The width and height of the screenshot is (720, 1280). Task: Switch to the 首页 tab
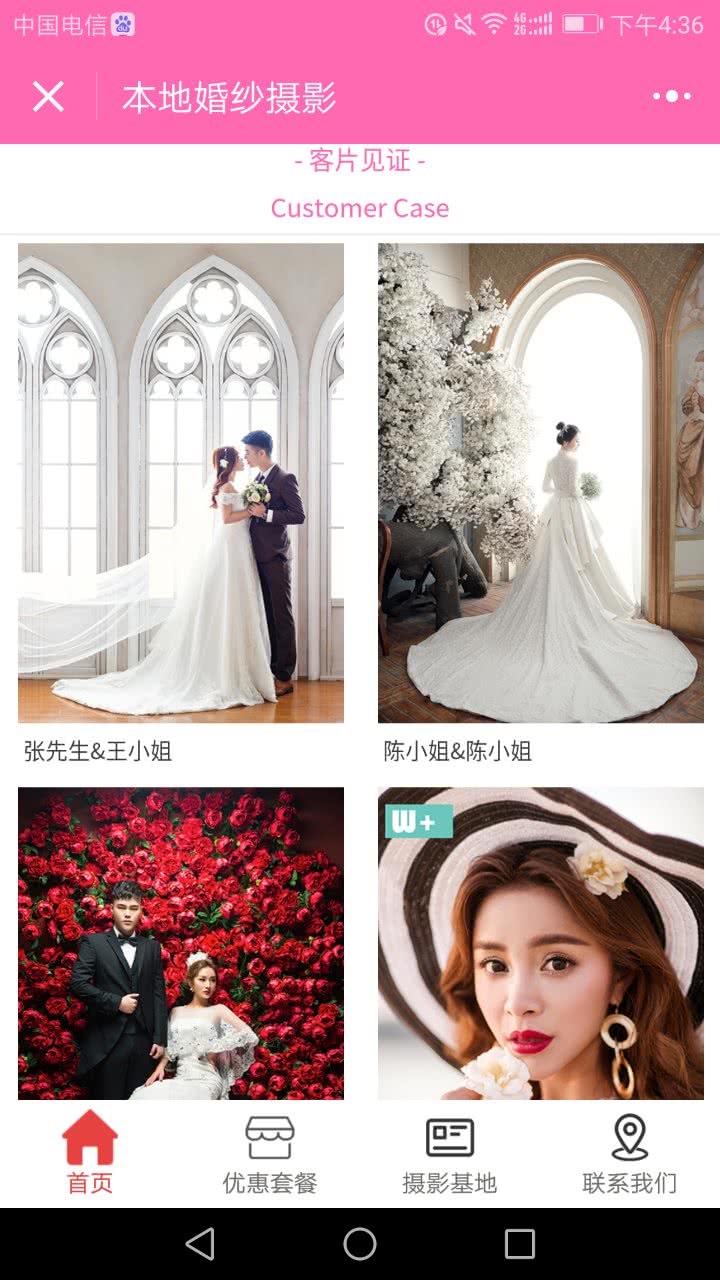90,1153
